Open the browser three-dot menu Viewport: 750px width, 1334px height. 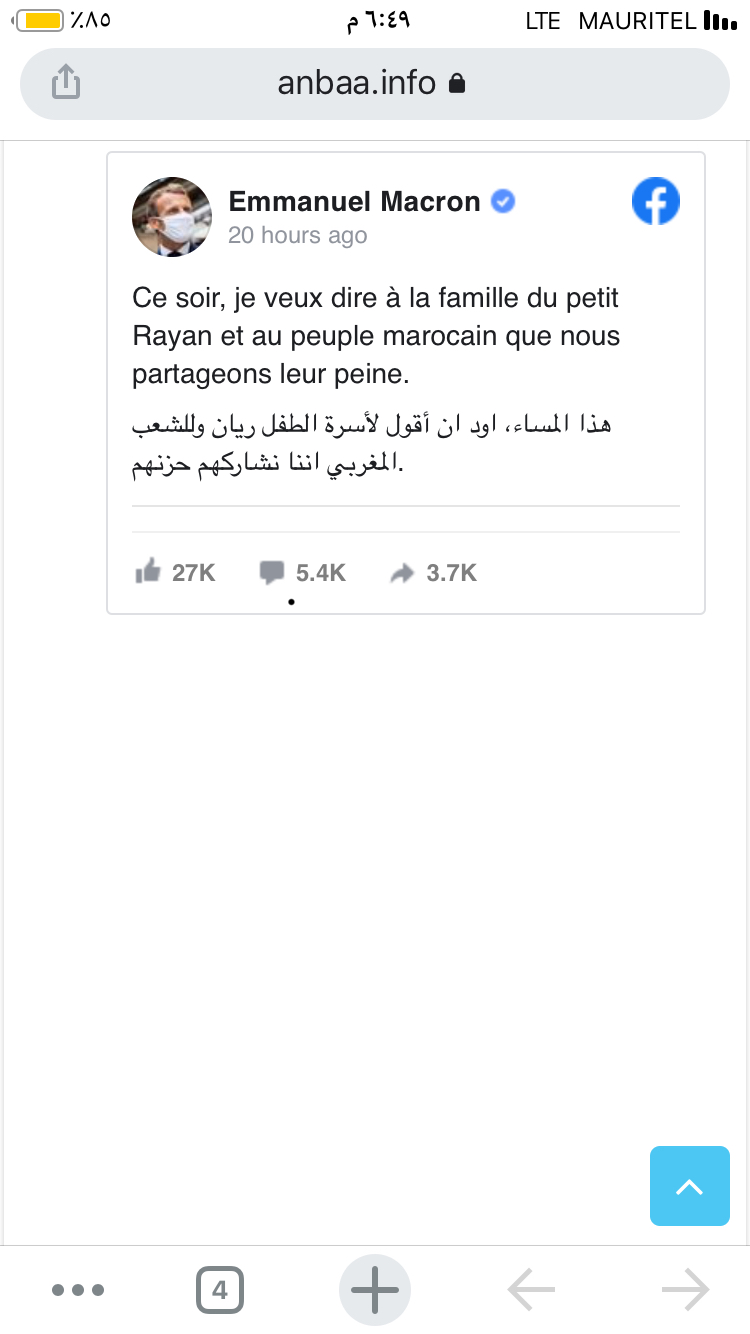(x=78, y=1290)
